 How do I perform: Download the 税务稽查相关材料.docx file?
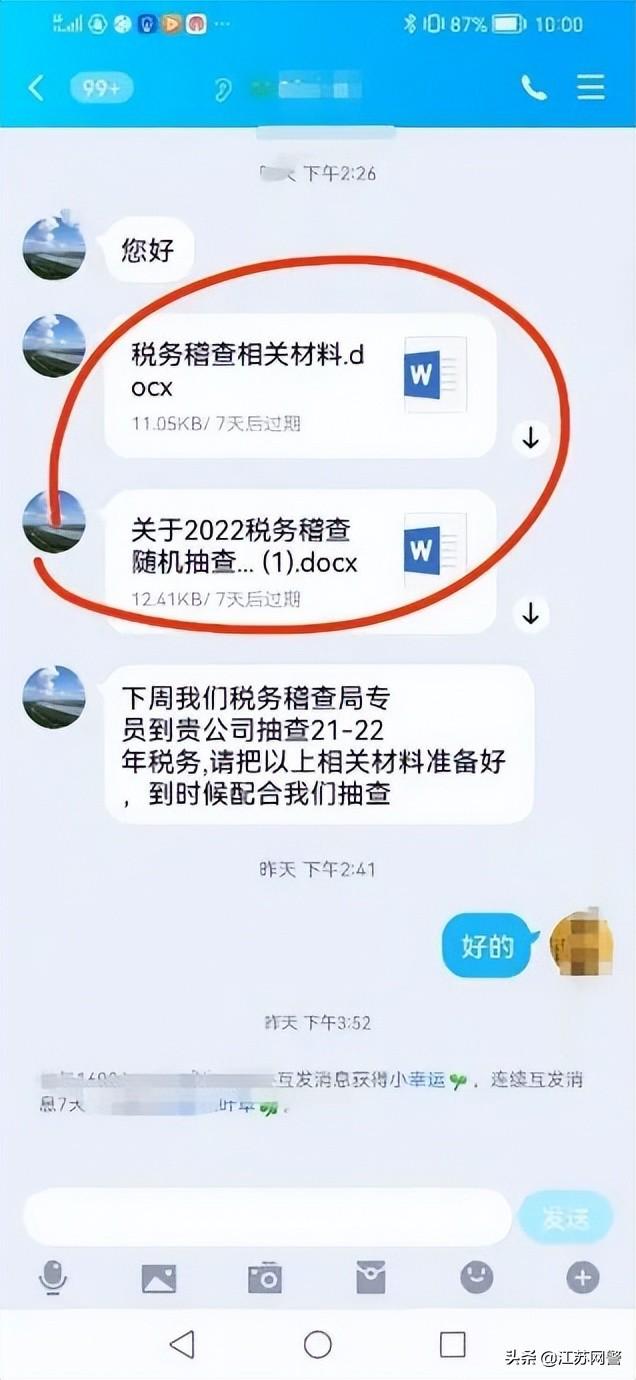tap(530, 438)
